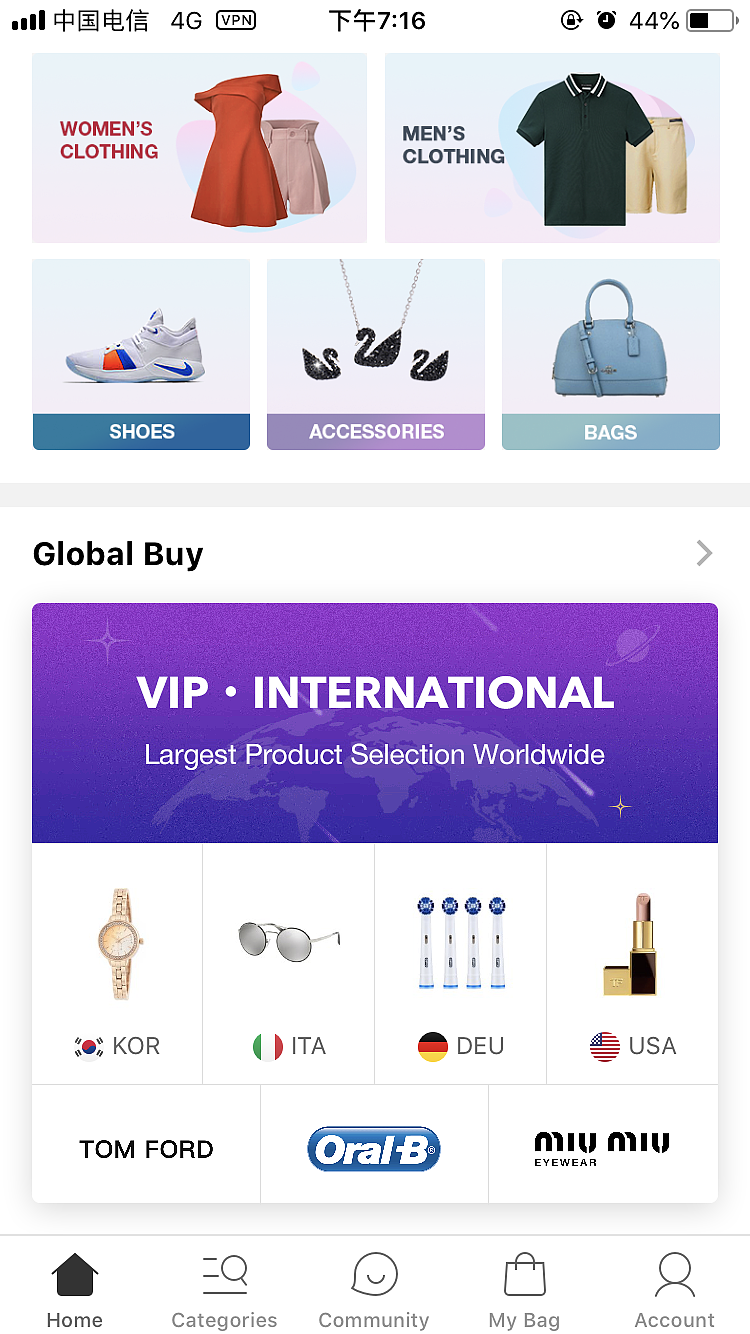The image size is (750, 1334).
Task: Tap the Oral-B brand logo
Action: [374, 1149]
